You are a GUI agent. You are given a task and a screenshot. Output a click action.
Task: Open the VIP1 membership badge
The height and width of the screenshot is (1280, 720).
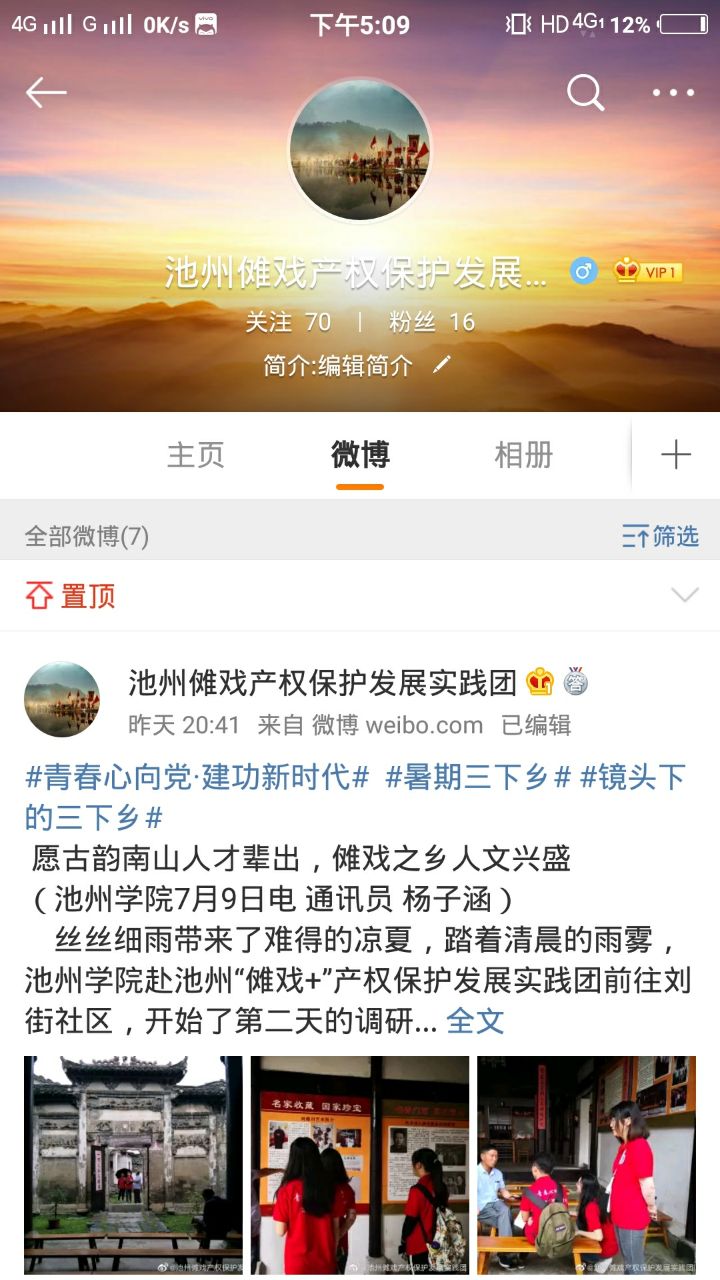(x=648, y=271)
